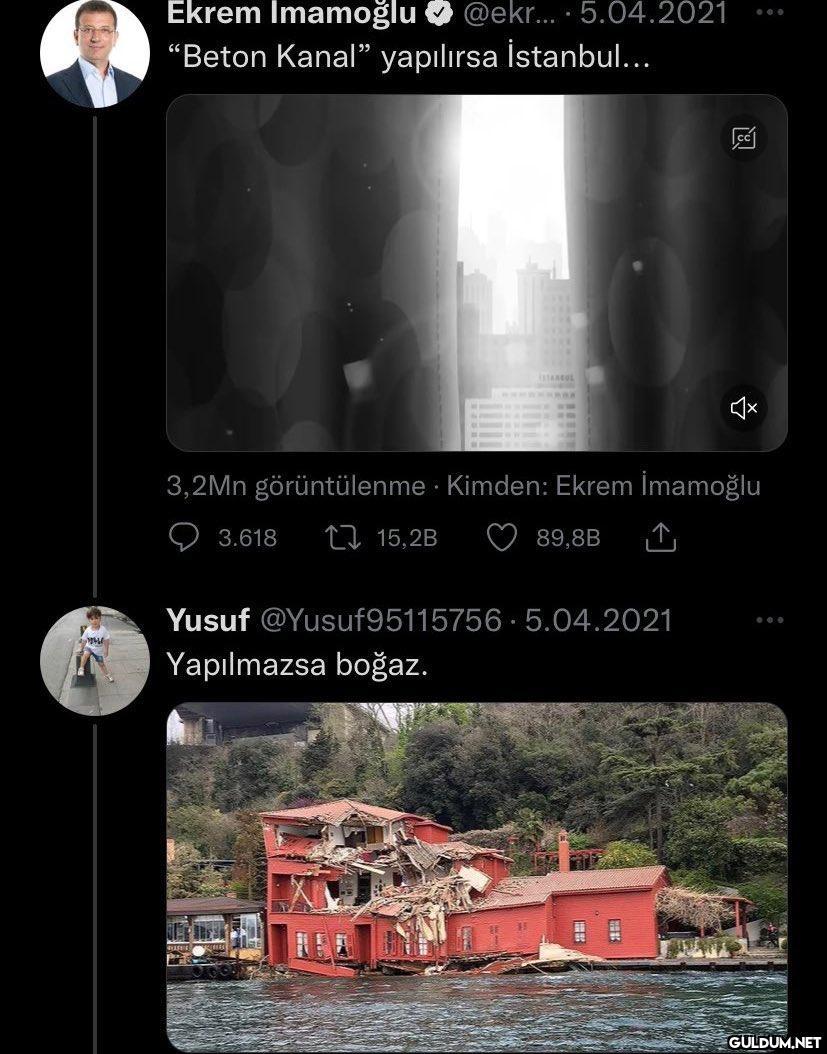Unmute the video sound
Viewport: 827px width, 1054px height.
[x=743, y=407]
